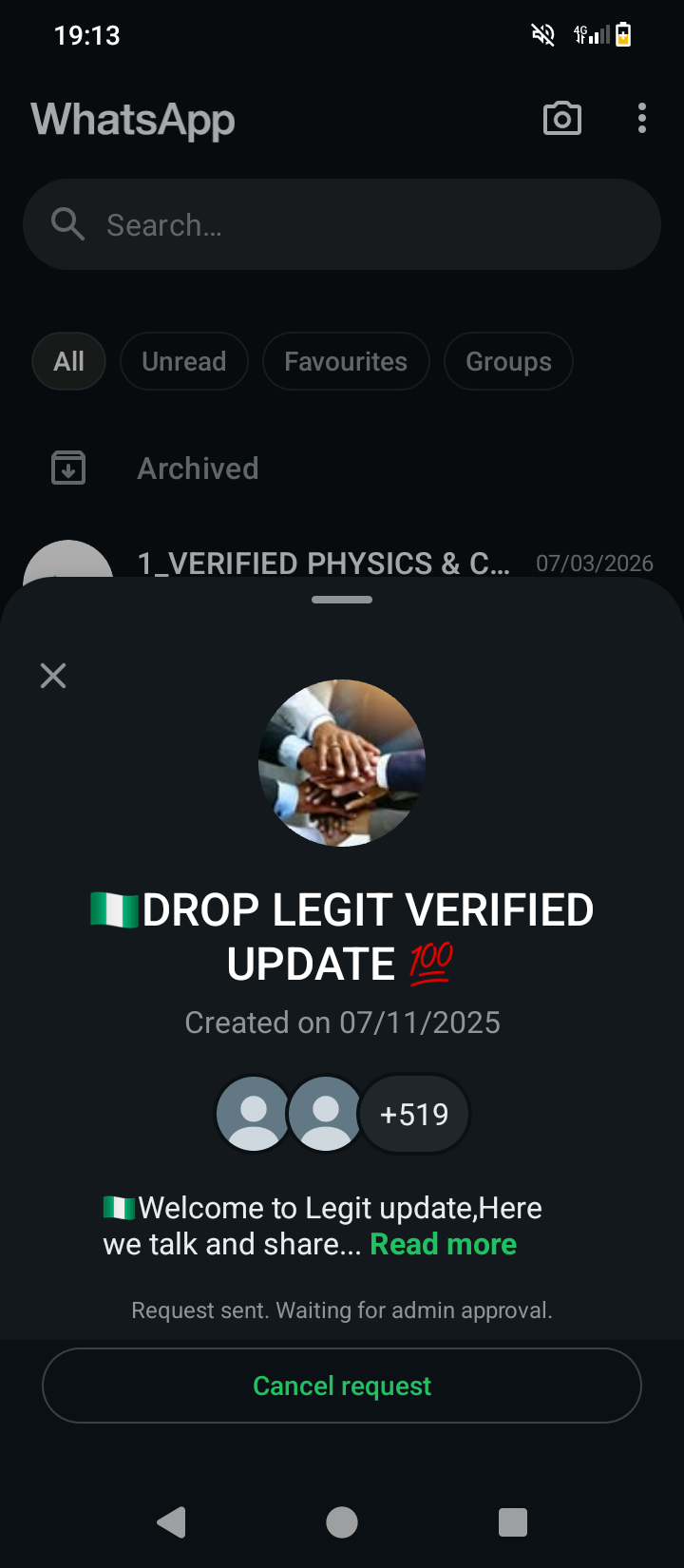Image resolution: width=684 pixels, height=1568 pixels.
Task: Go back with system back button
Action: pos(171,1522)
